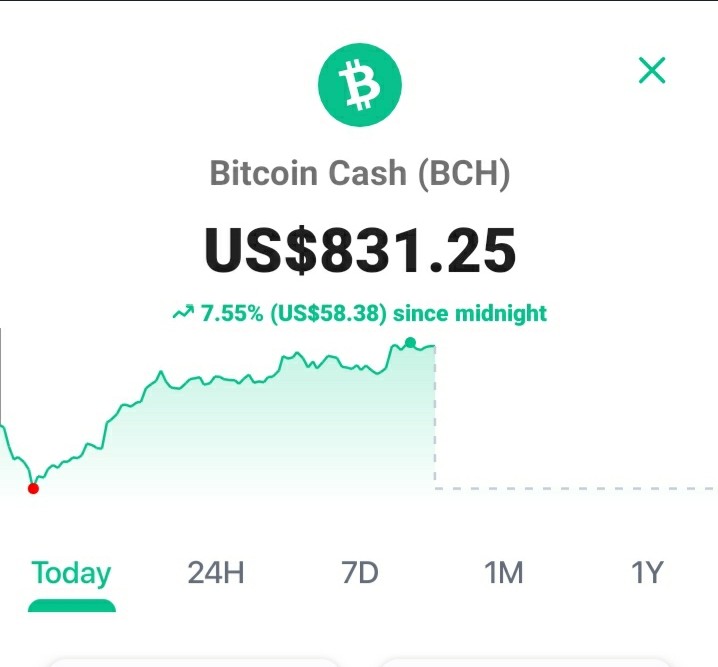The image size is (718, 667).
Task: Show the 1Y price chart
Action: point(647,572)
